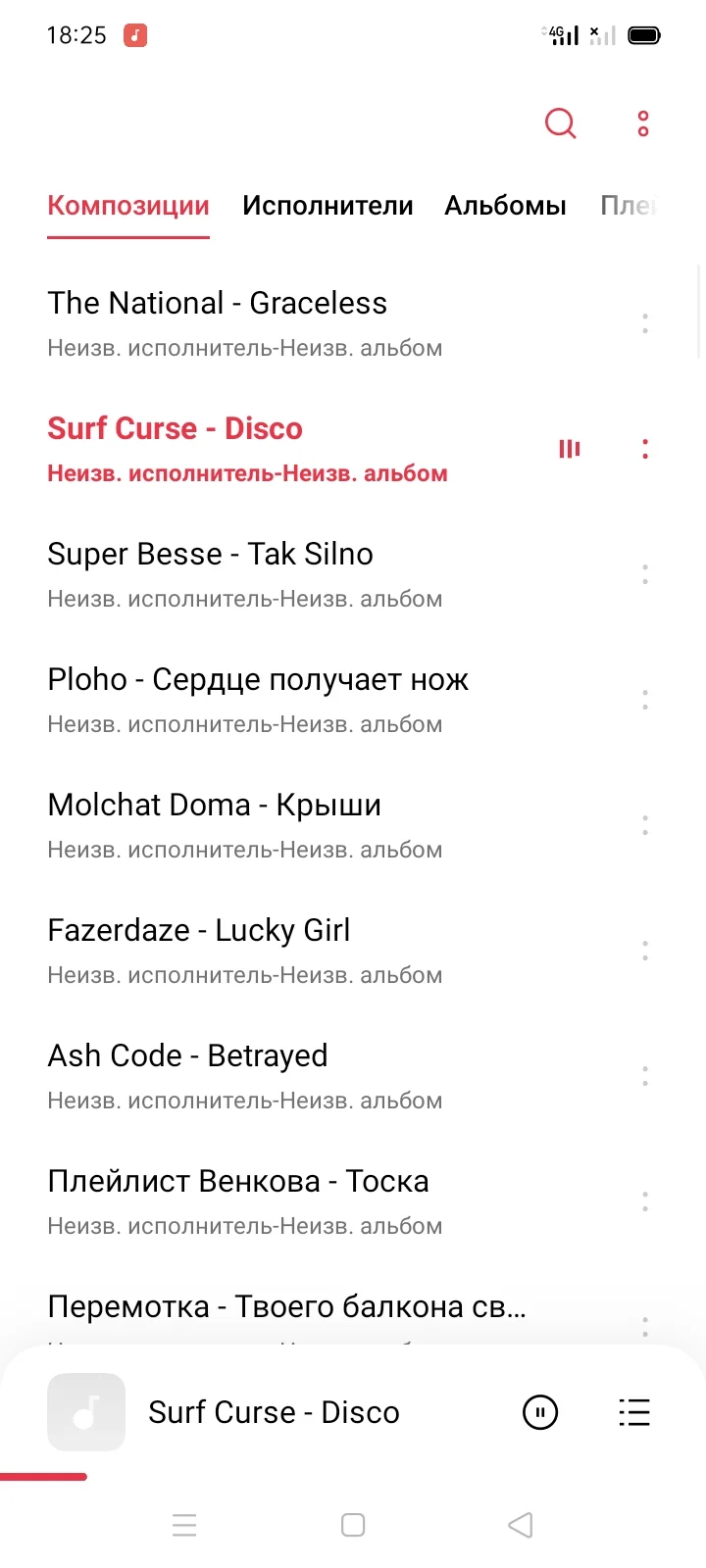The height and width of the screenshot is (1568, 706).
Task: Switch to the Исполнители tab
Action: coord(328,205)
